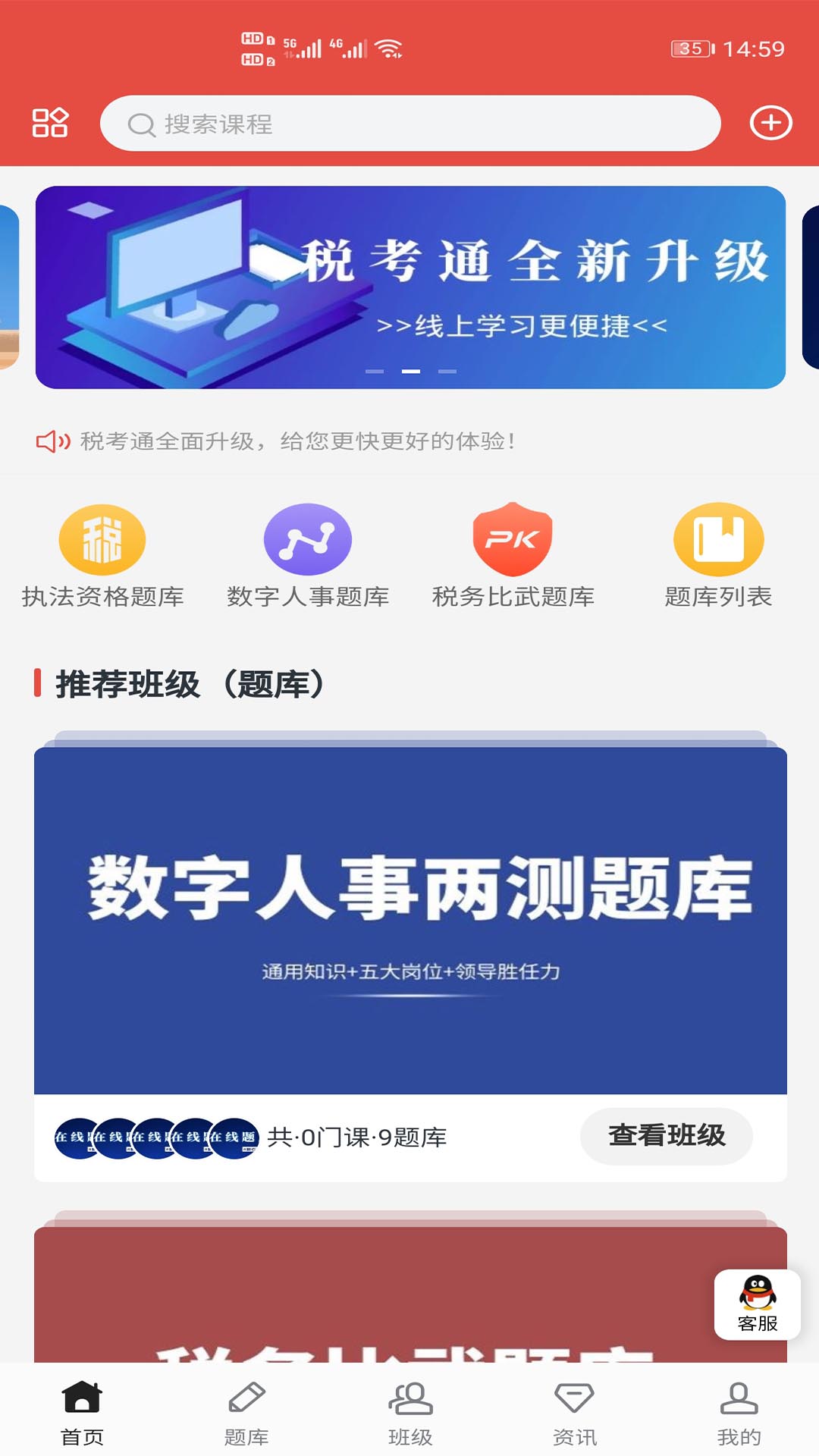The image size is (819, 1456).
Task: Open the 执法资格题库 icon
Action: point(102,540)
